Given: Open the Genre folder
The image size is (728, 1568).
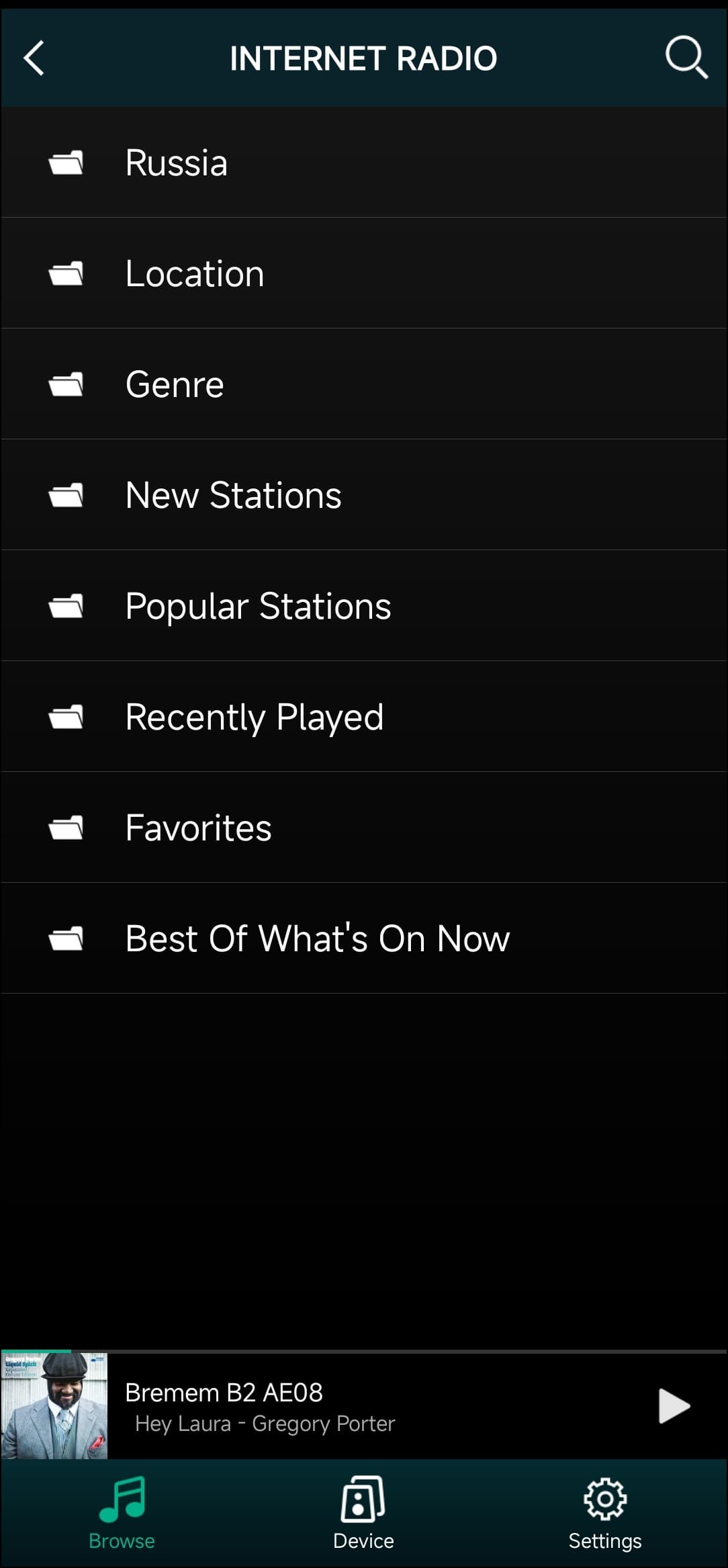Looking at the screenshot, I should point(175,384).
